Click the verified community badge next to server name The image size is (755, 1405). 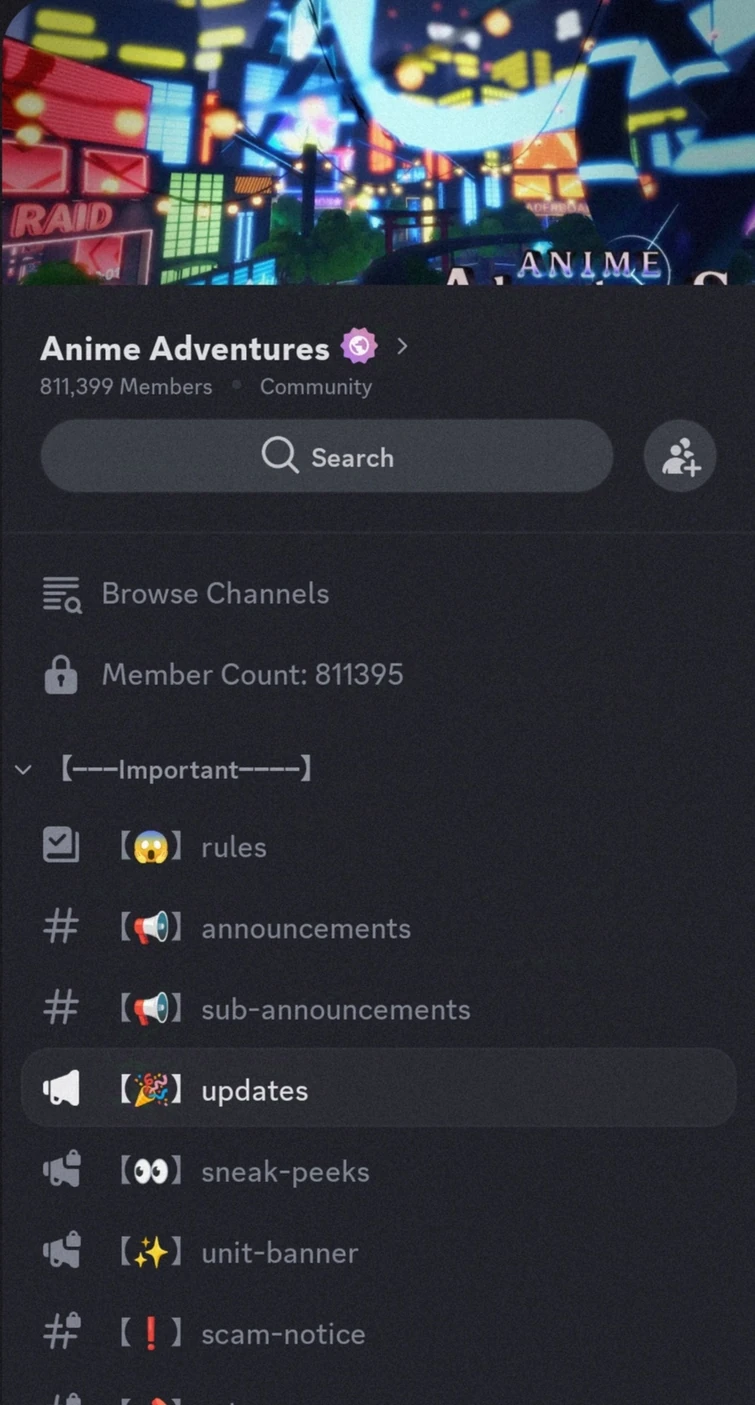point(358,345)
